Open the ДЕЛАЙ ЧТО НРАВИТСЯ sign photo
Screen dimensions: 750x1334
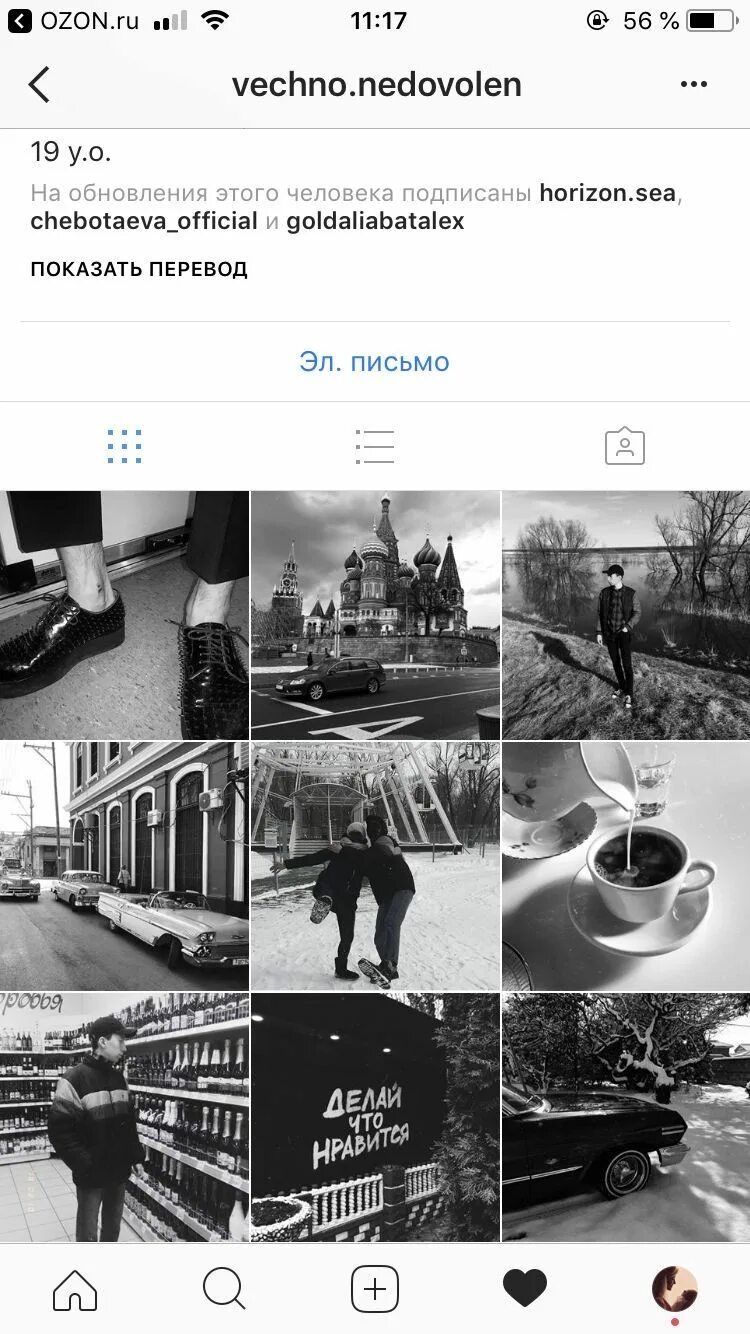pos(375,1117)
